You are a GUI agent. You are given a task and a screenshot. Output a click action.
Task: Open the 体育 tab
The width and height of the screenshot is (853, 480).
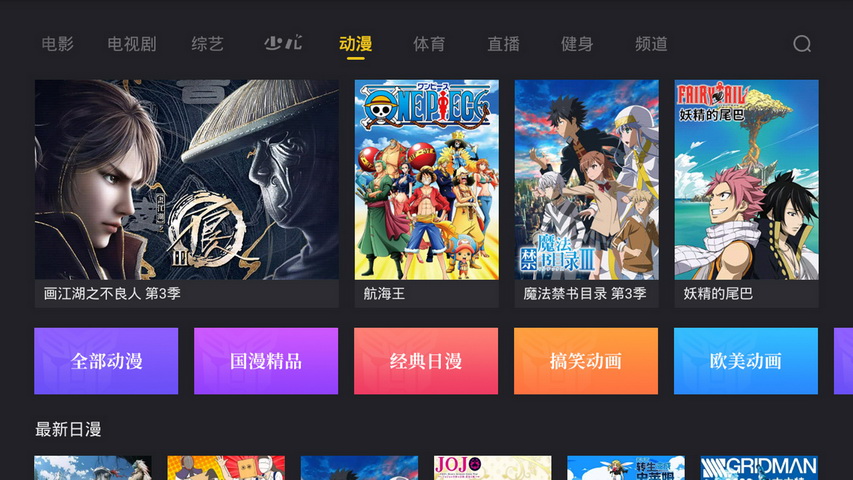coord(429,44)
